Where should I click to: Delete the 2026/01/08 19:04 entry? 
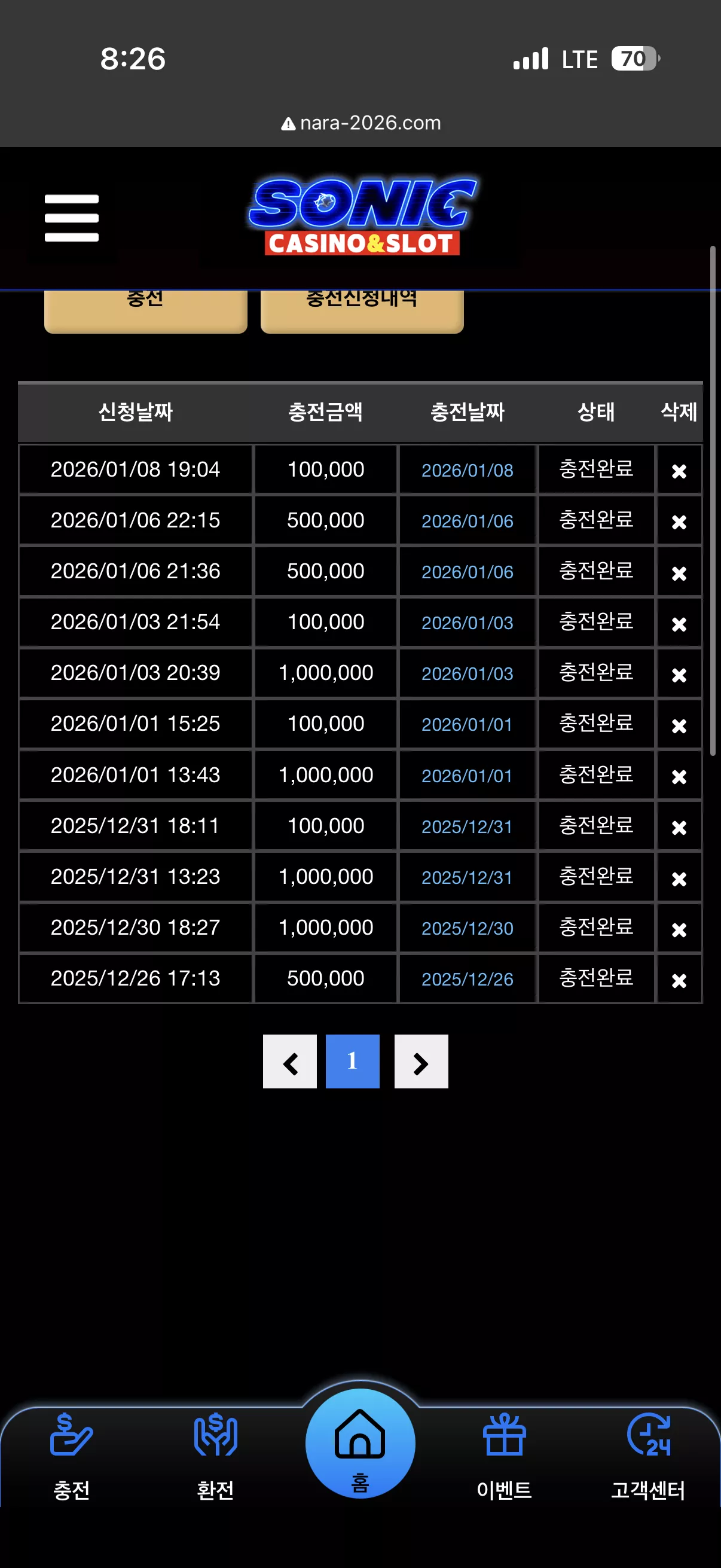pos(679,471)
